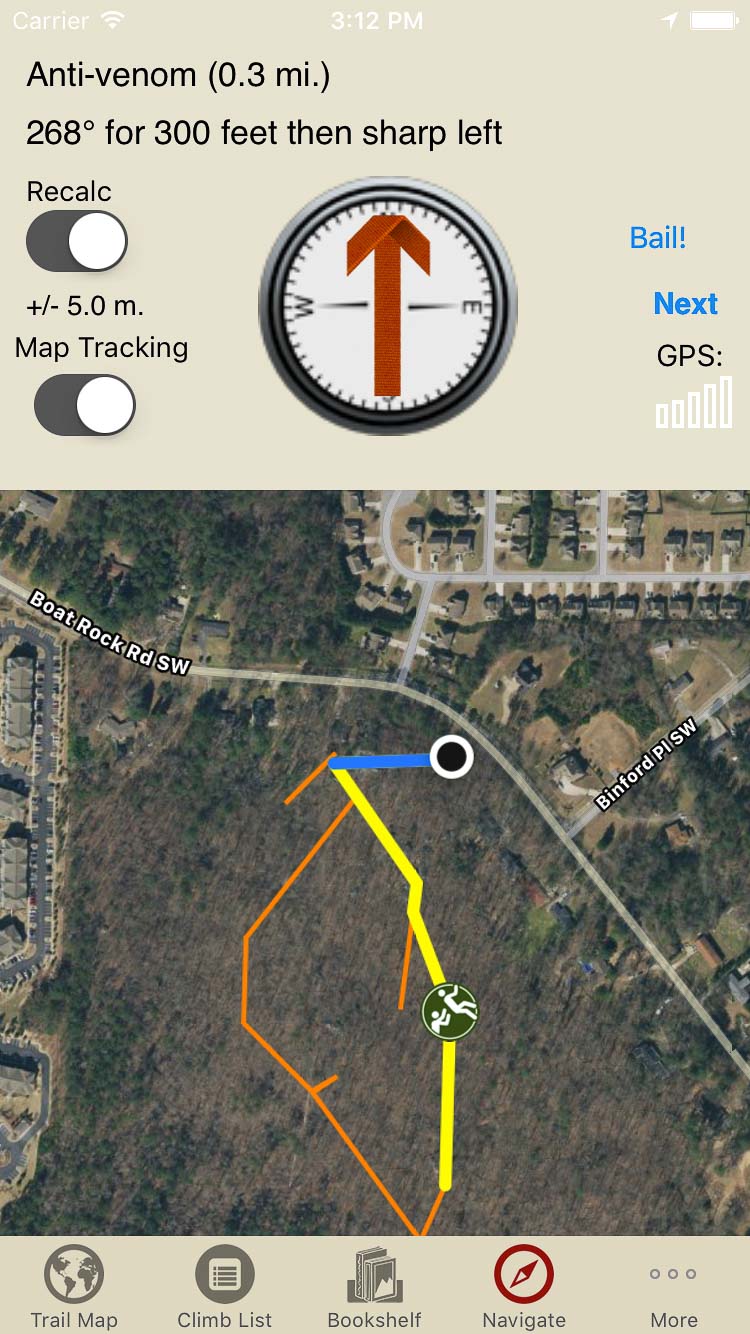Viewport: 750px width, 1334px height.
Task: Tap Bail! to stop navigation
Action: tap(658, 238)
